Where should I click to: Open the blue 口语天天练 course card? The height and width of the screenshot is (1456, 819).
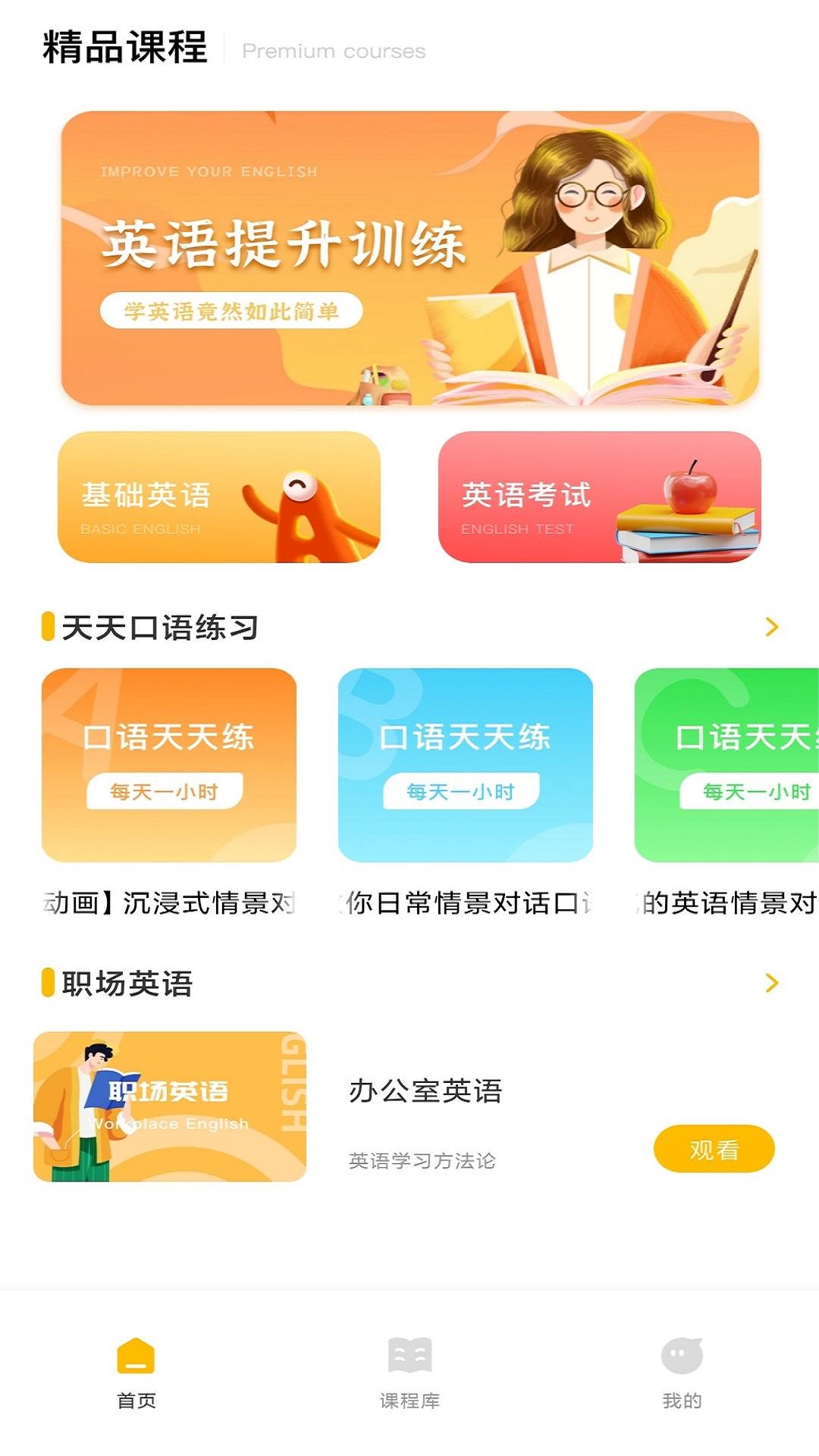[x=465, y=766]
